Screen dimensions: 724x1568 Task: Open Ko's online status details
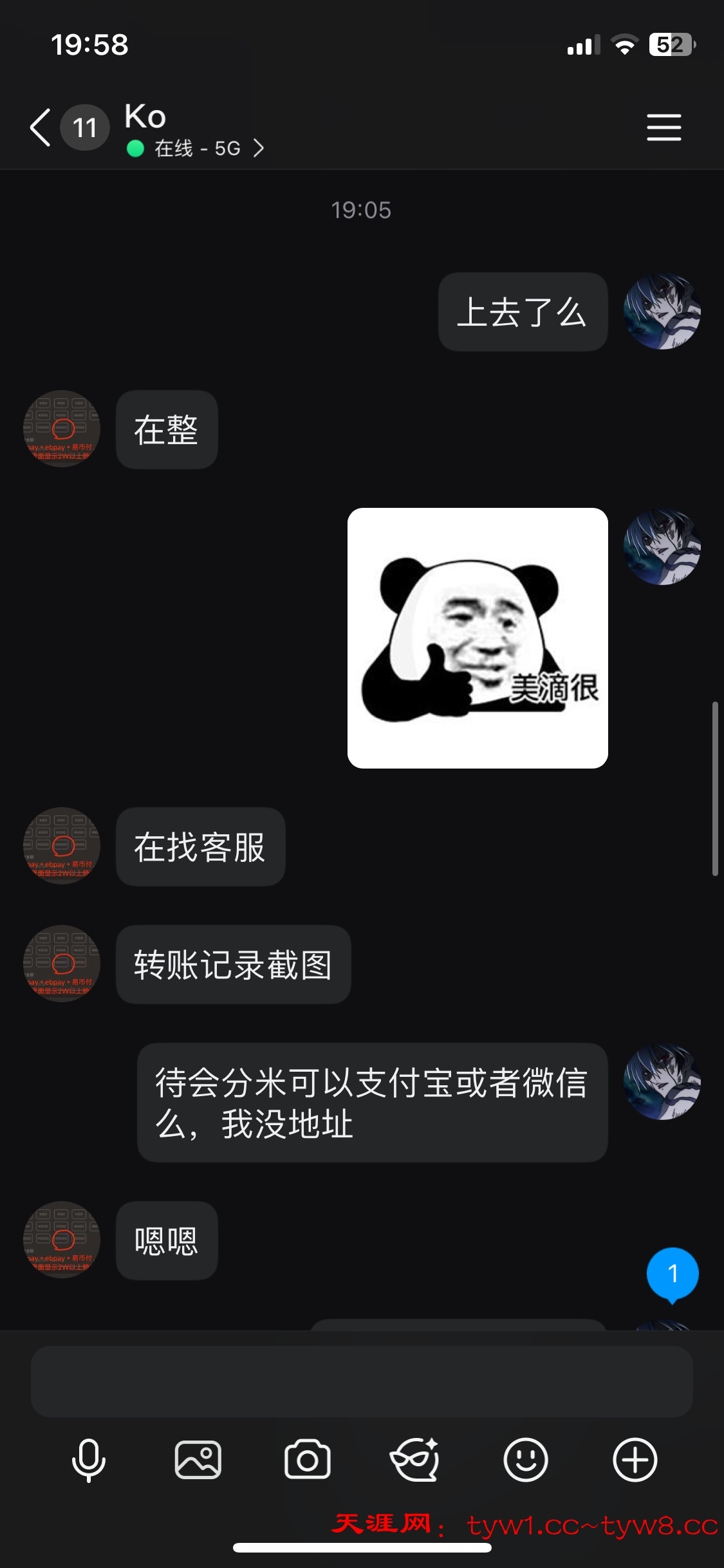tap(196, 149)
